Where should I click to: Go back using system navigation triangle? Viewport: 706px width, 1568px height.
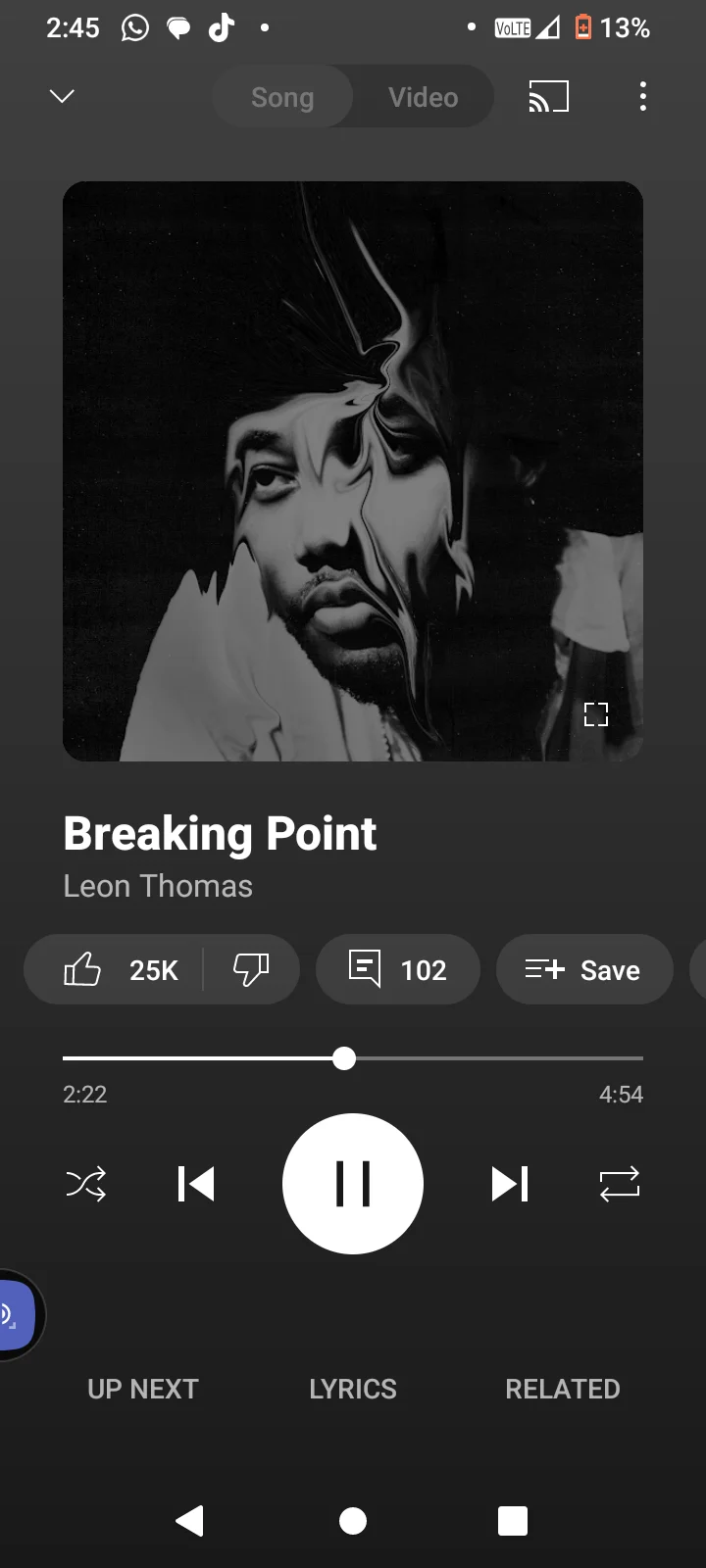190,1520
